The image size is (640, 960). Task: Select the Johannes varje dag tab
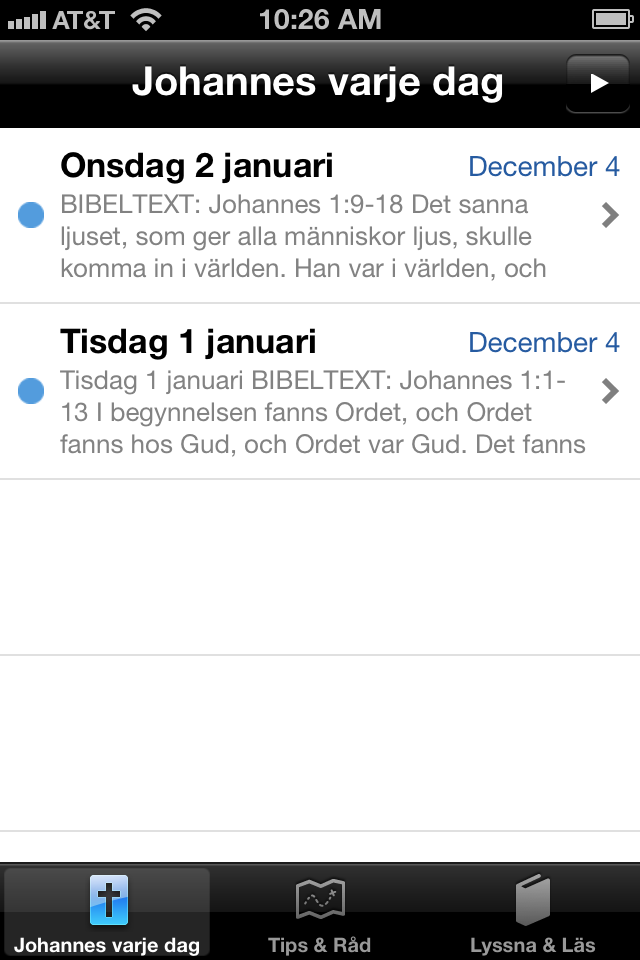[107, 914]
